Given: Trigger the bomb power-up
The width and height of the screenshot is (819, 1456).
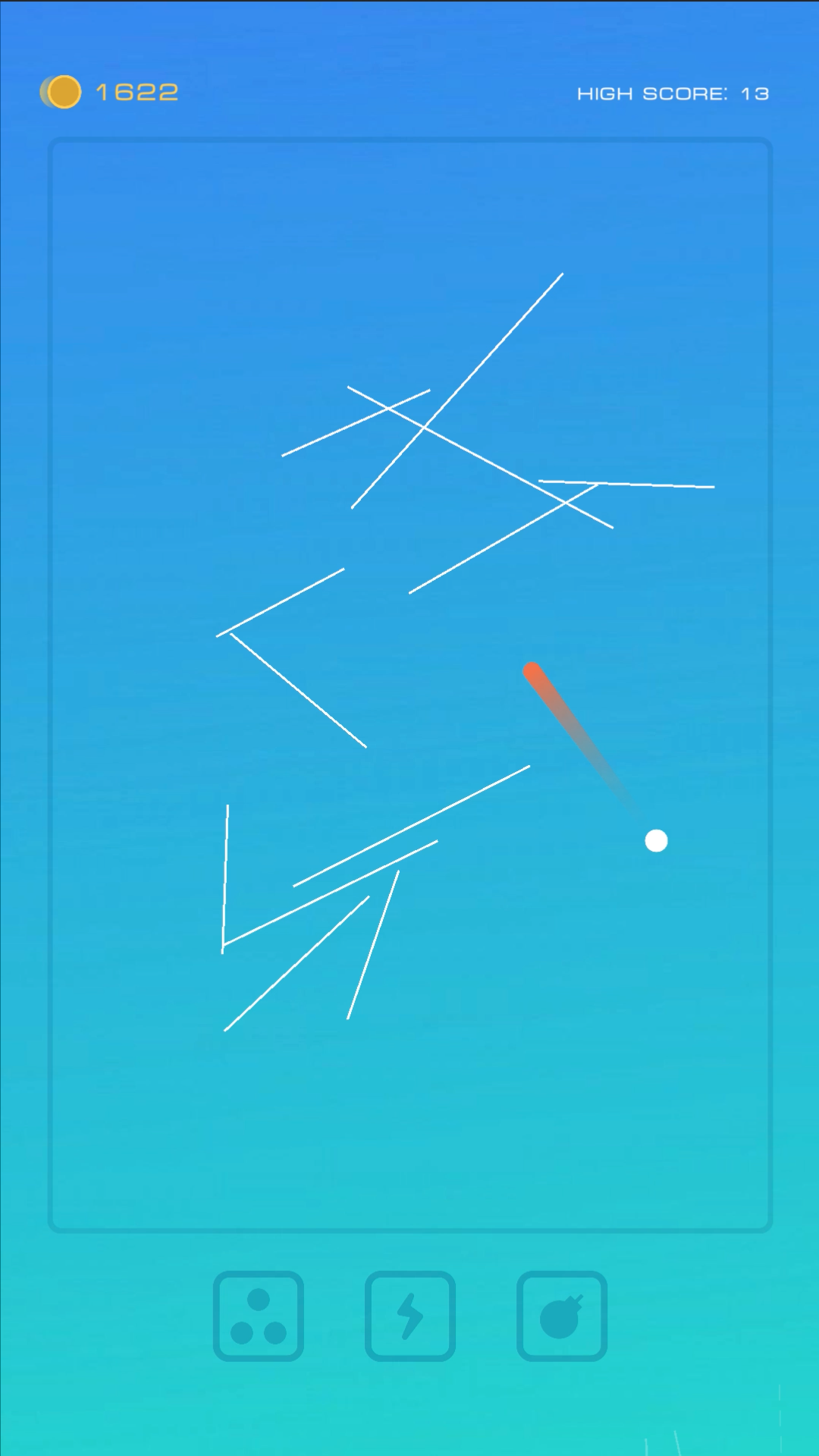Looking at the screenshot, I should point(562,1316).
